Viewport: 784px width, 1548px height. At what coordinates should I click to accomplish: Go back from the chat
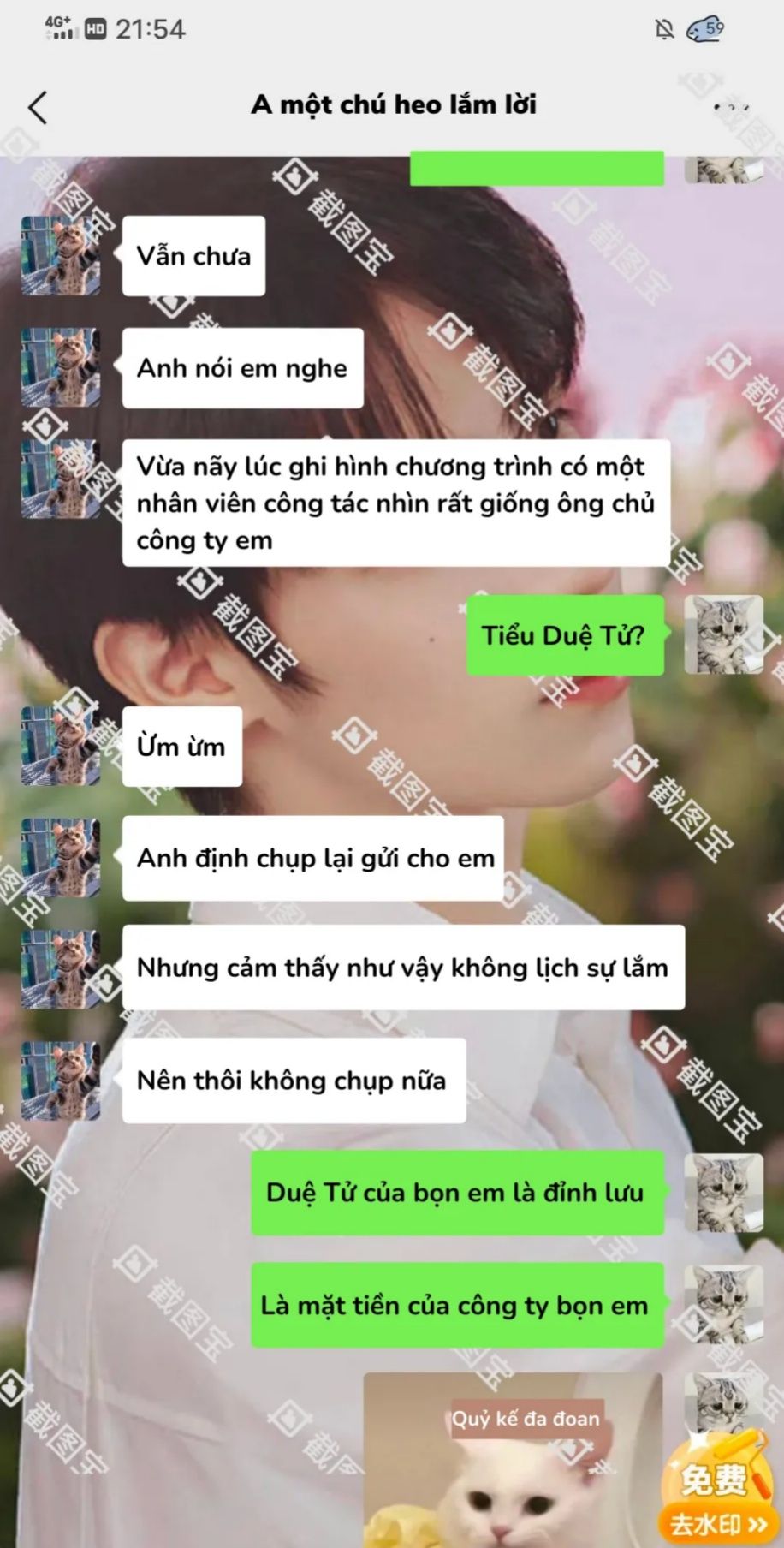click(38, 108)
